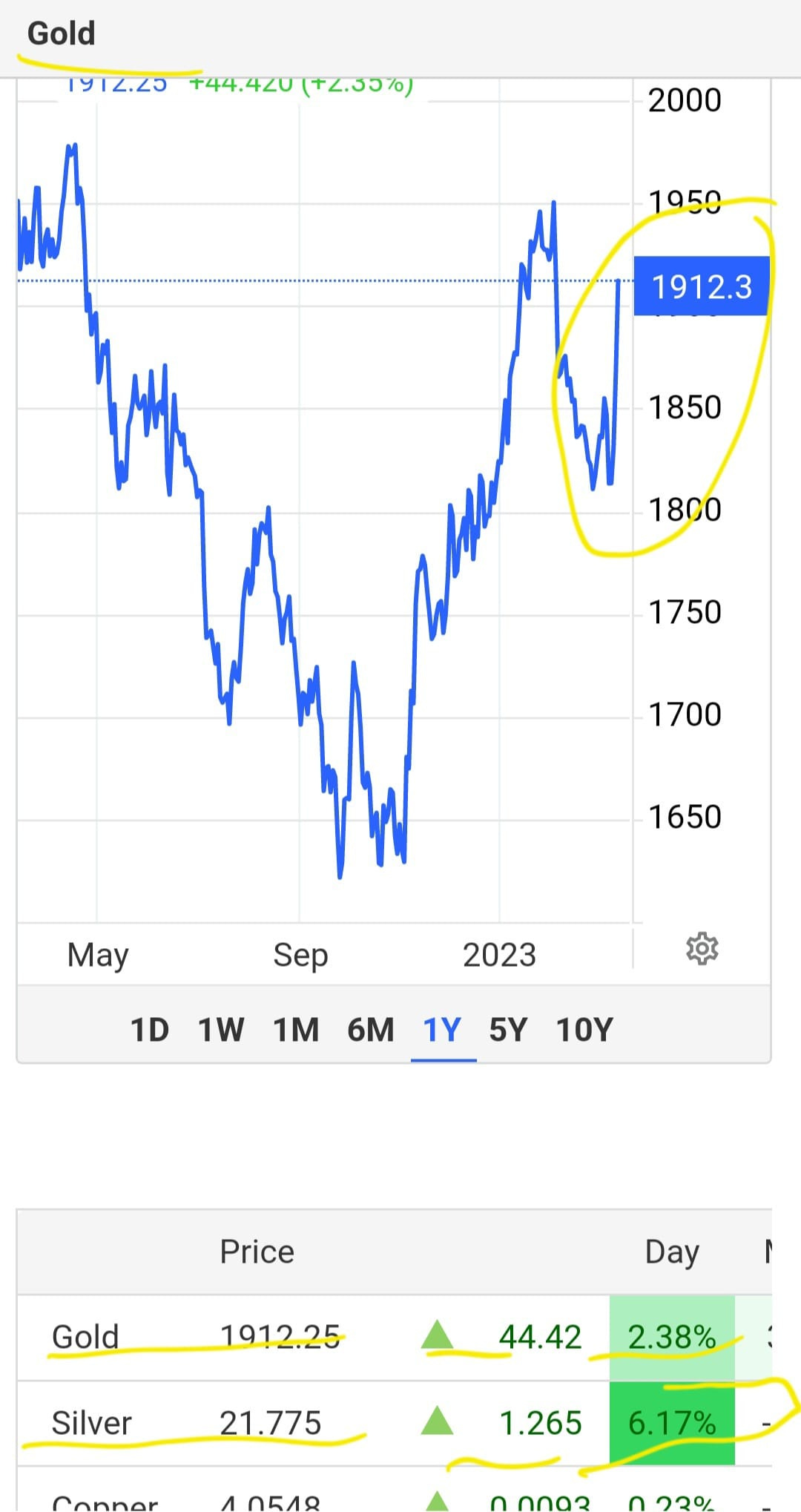Open the Gold commodity row
Viewport: 801px width, 1512px height.
tap(394, 1338)
